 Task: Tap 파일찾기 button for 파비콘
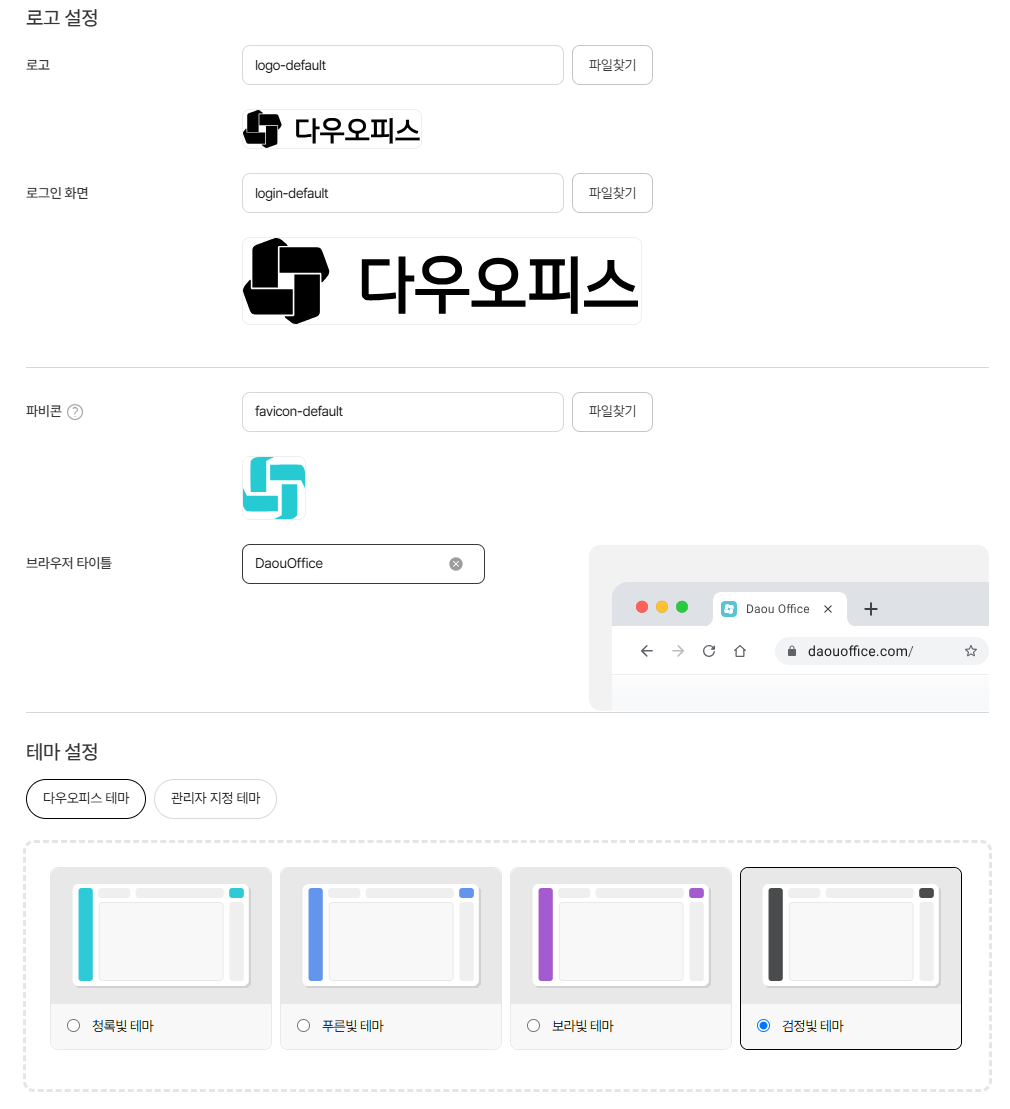click(612, 411)
